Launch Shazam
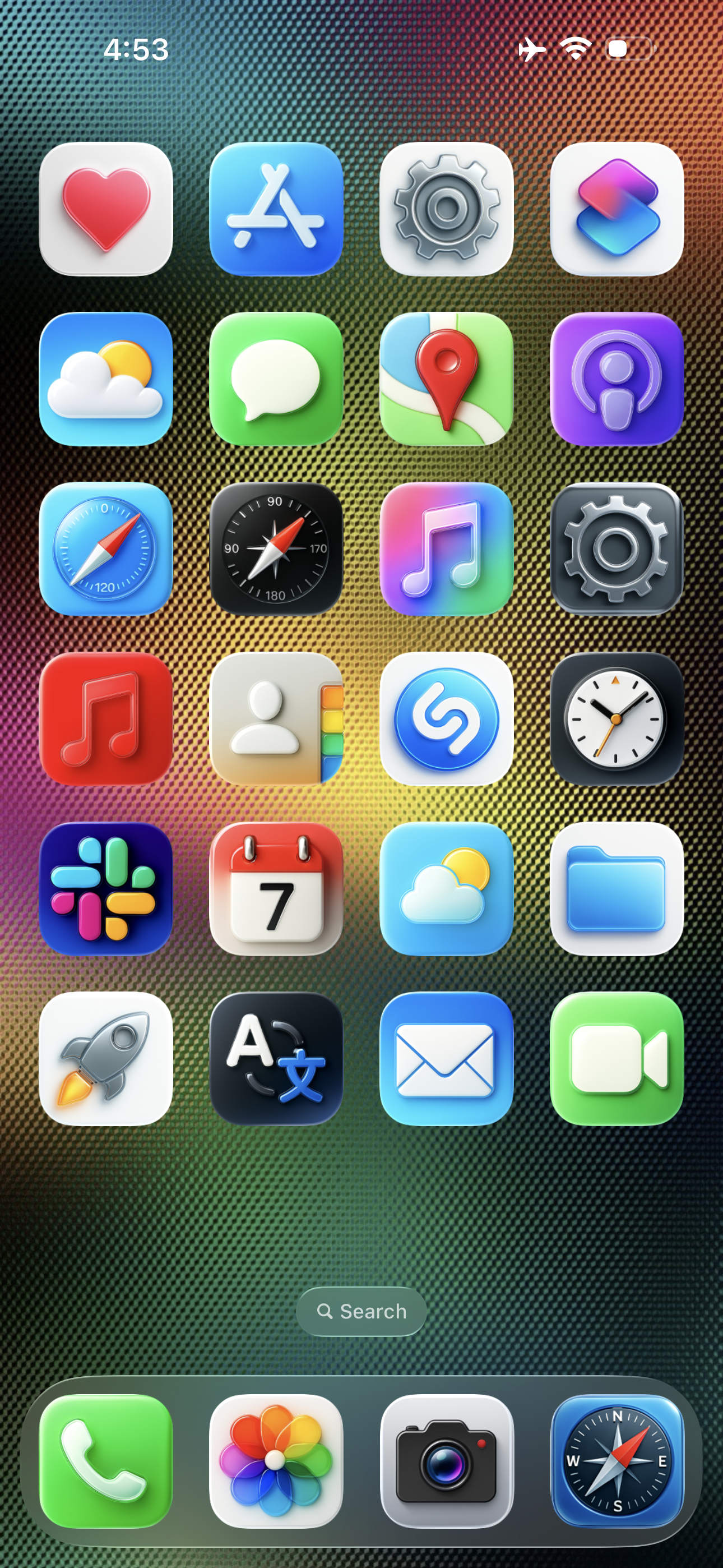Screen dimensions: 723x1568 (446, 718)
